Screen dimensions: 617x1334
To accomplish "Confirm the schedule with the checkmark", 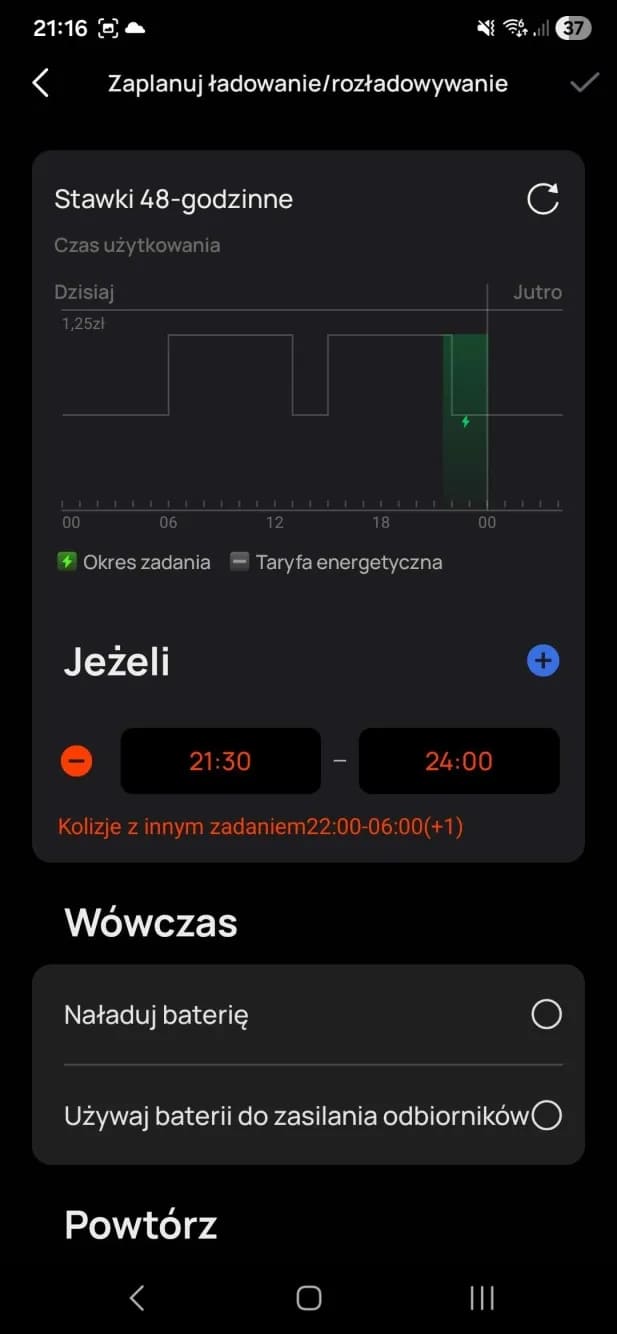I will pyautogui.click(x=583, y=83).
